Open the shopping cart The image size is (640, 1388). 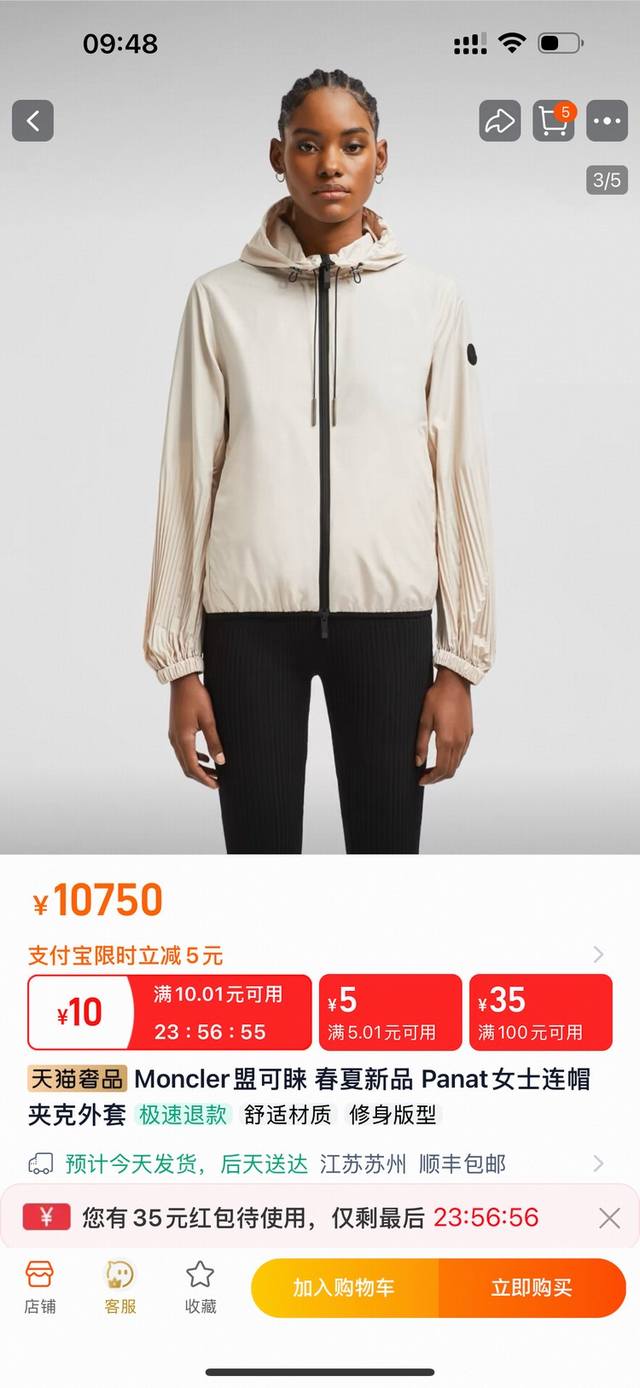point(553,121)
